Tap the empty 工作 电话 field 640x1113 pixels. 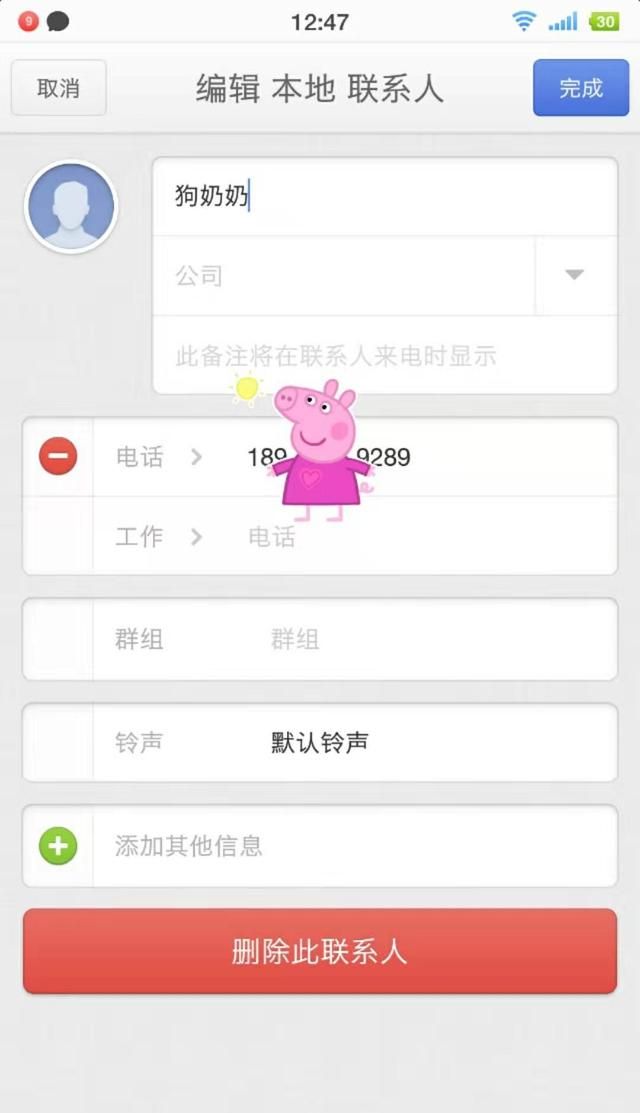pos(420,537)
